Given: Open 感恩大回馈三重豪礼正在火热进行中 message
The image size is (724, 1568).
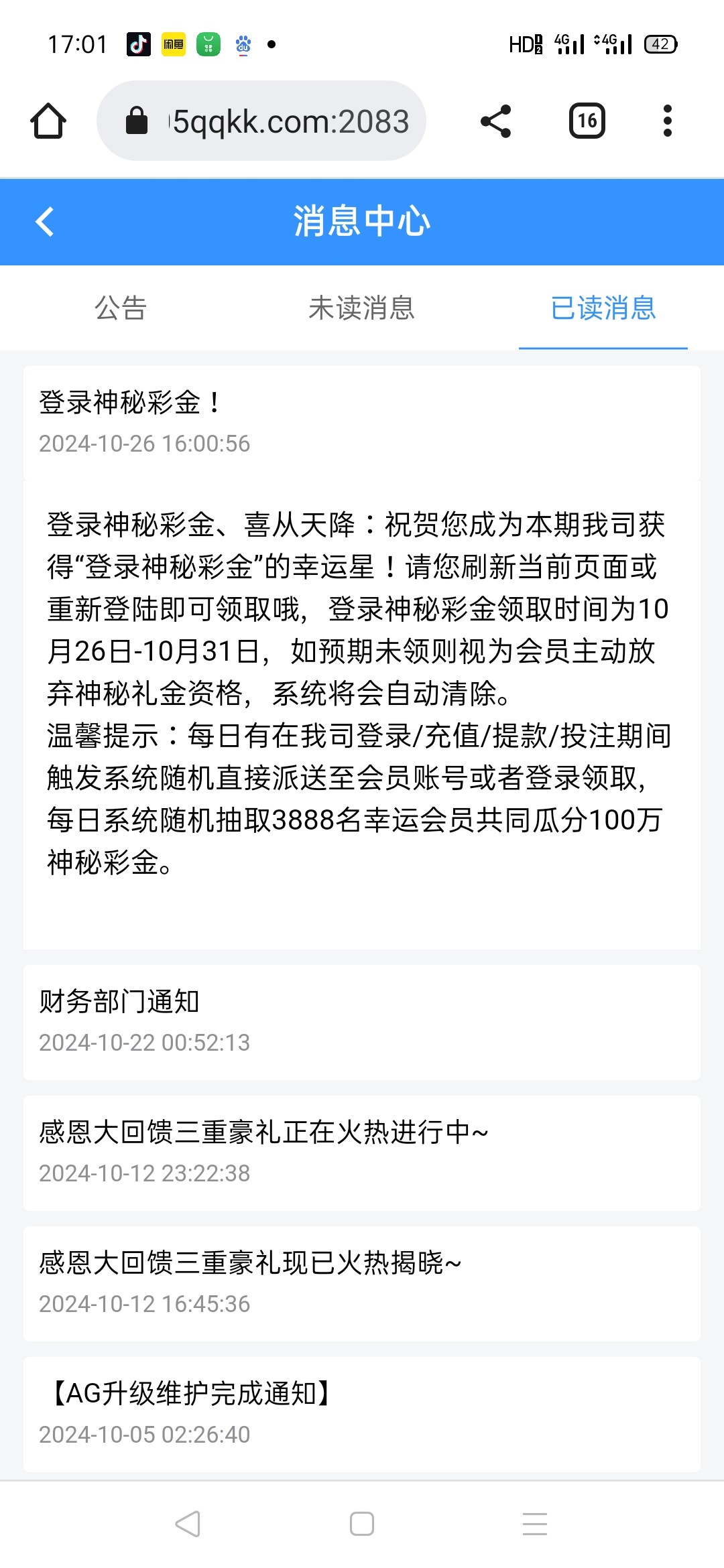Looking at the screenshot, I should (x=362, y=1153).
